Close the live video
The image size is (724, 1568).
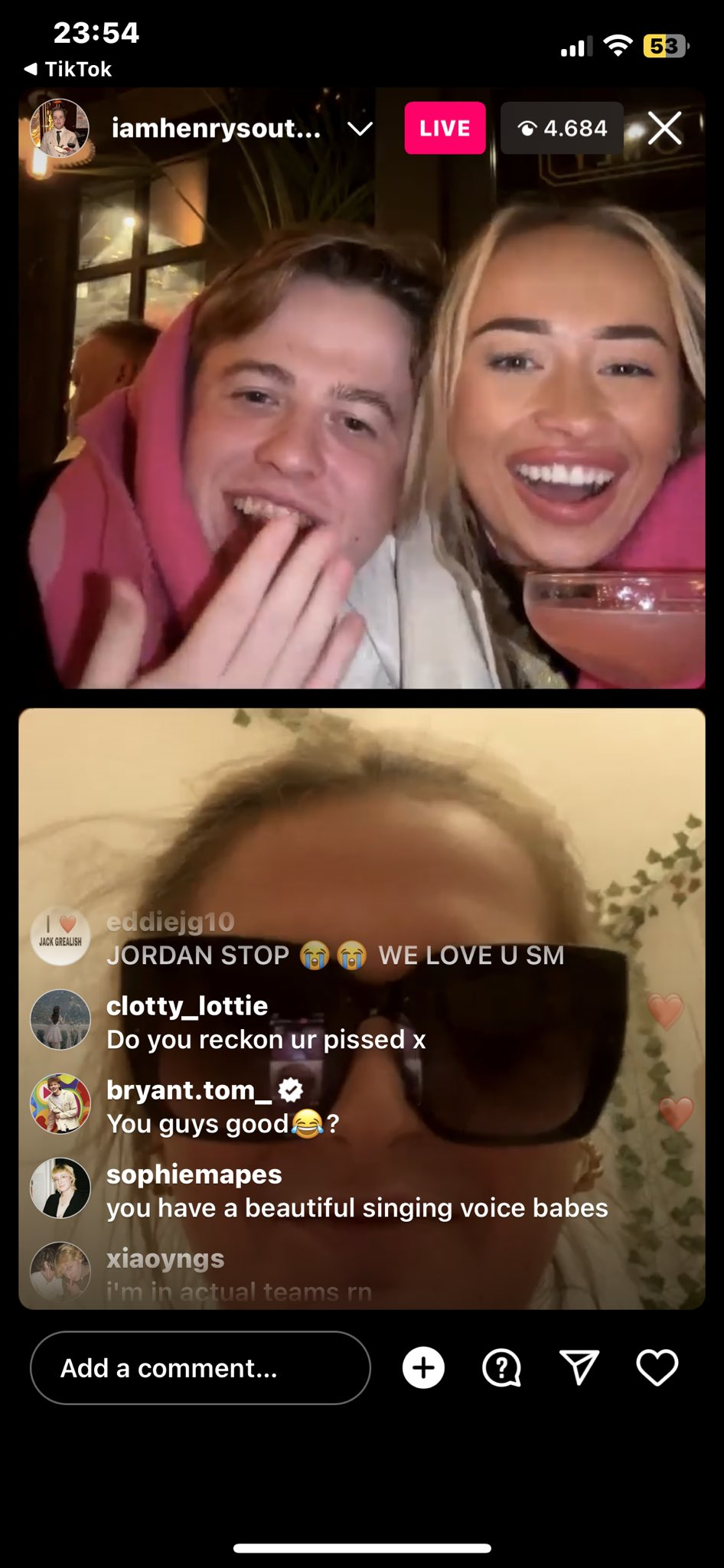click(664, 129)
